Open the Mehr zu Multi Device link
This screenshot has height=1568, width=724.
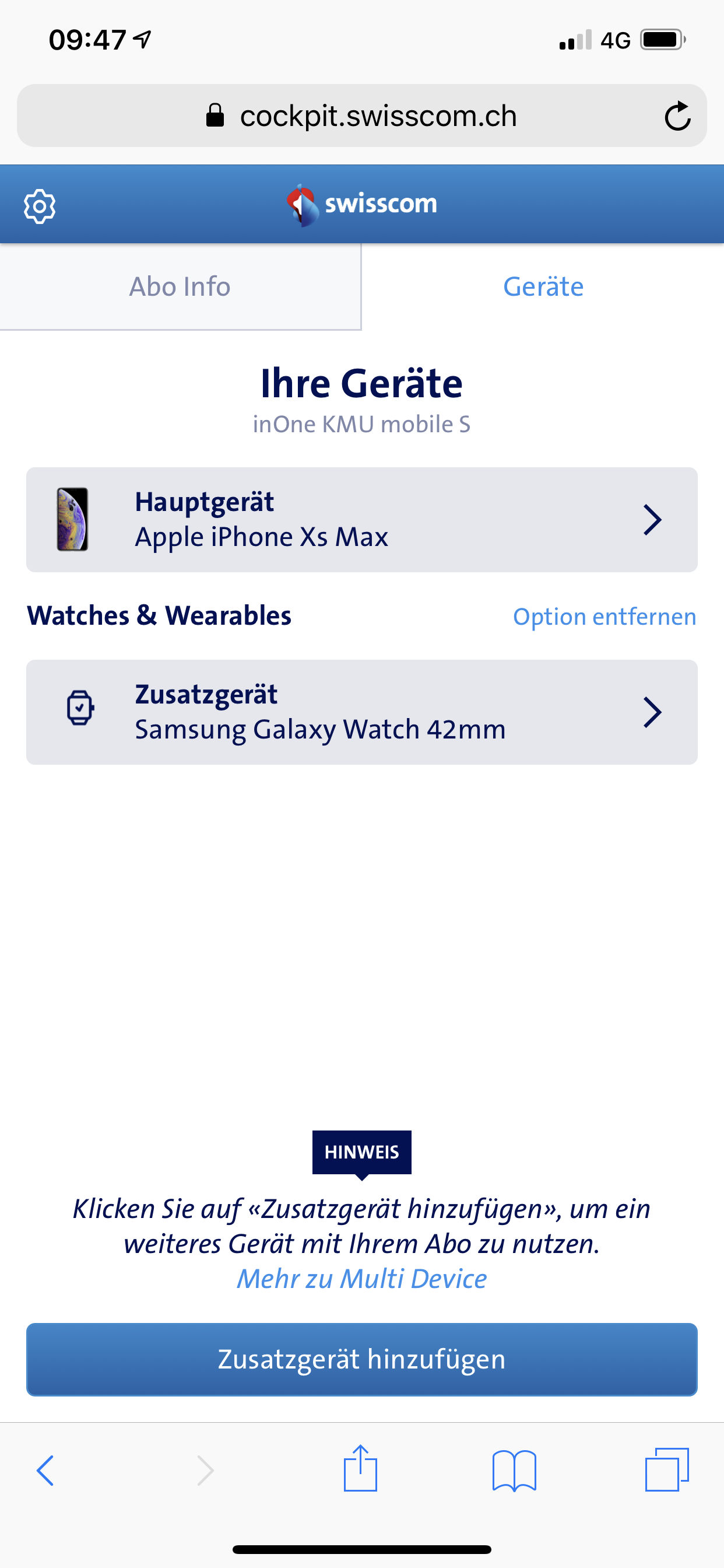(x=361, y=1279)
